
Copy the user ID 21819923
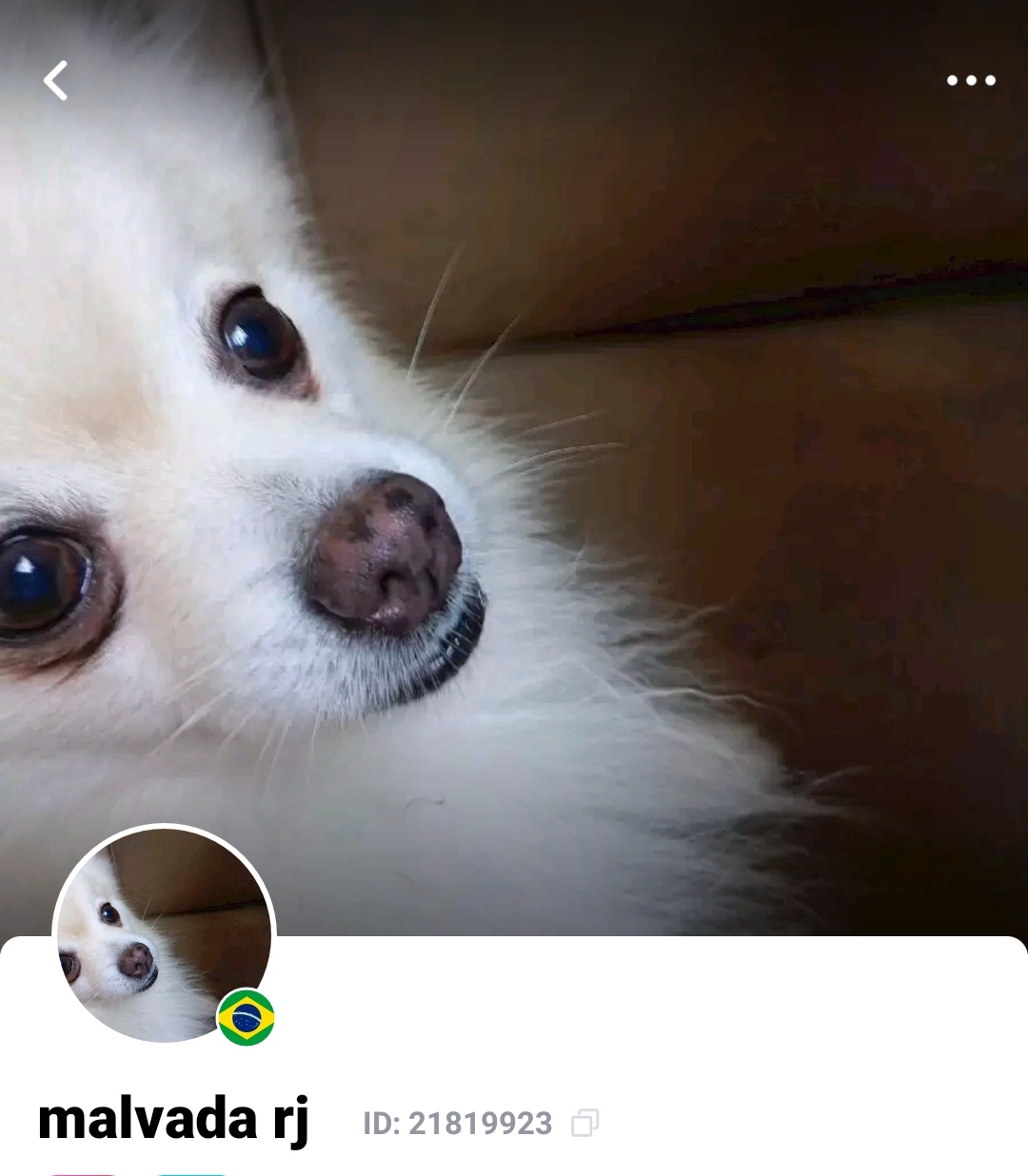(x=584, y=1124)
